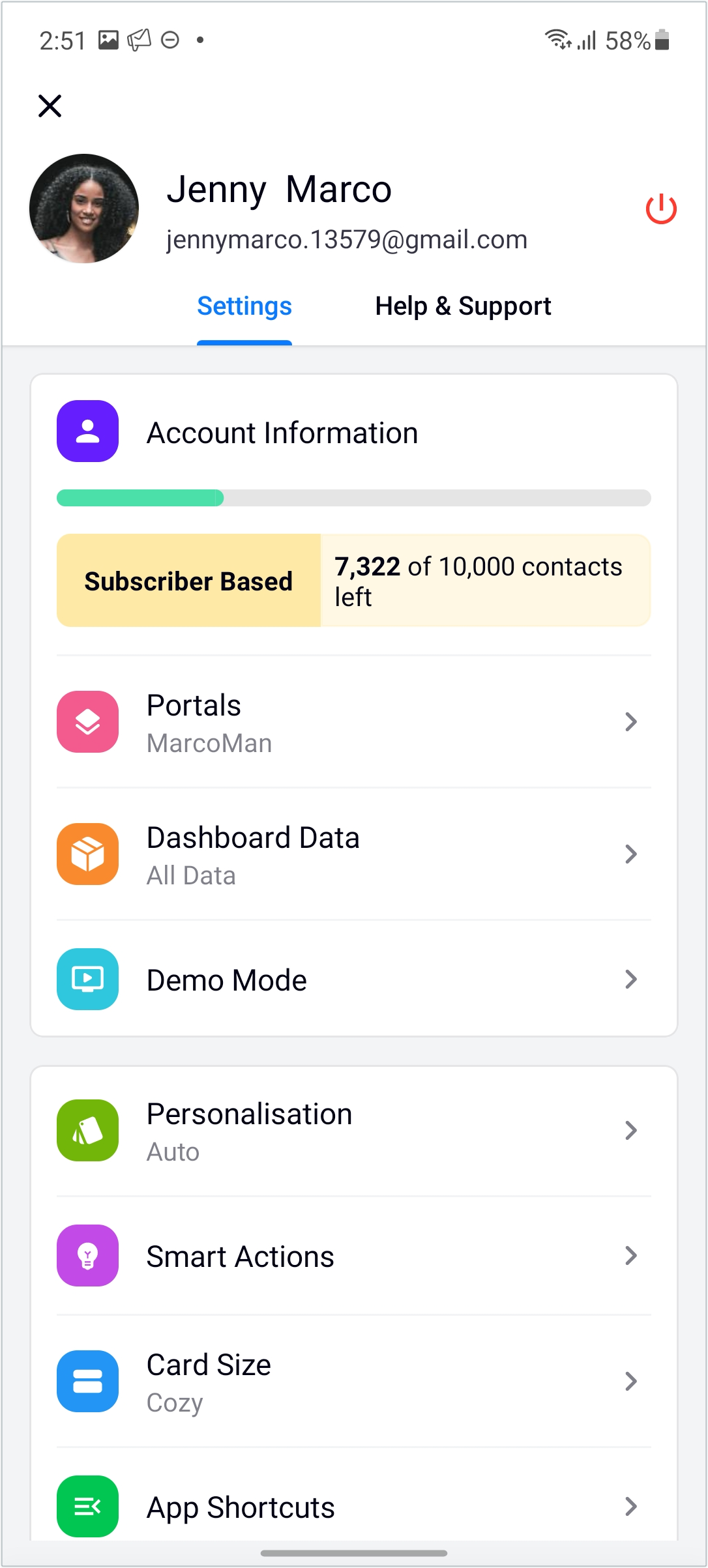
Task: Close the settings screen
Action: click(50, 106)
